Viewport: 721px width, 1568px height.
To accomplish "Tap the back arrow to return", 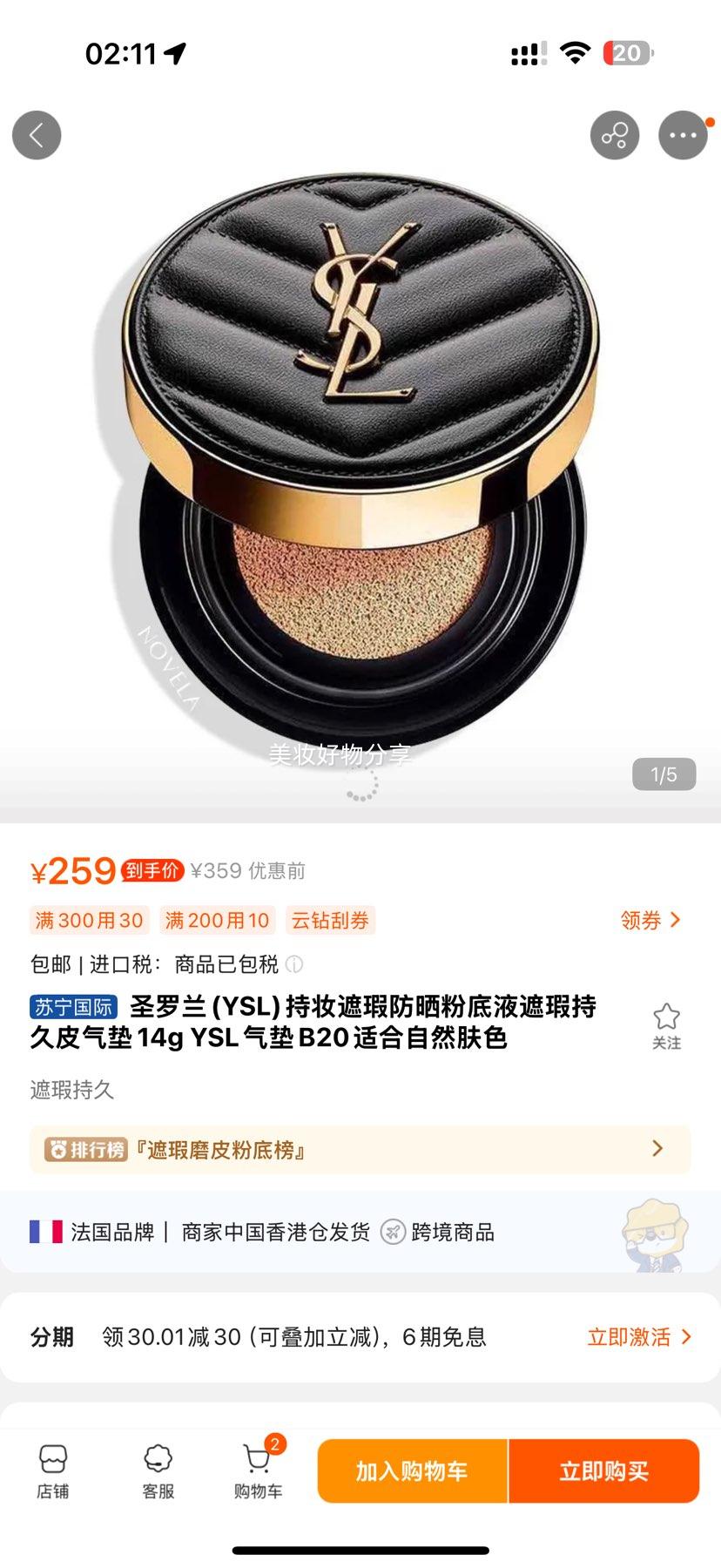I will [37, 135].
